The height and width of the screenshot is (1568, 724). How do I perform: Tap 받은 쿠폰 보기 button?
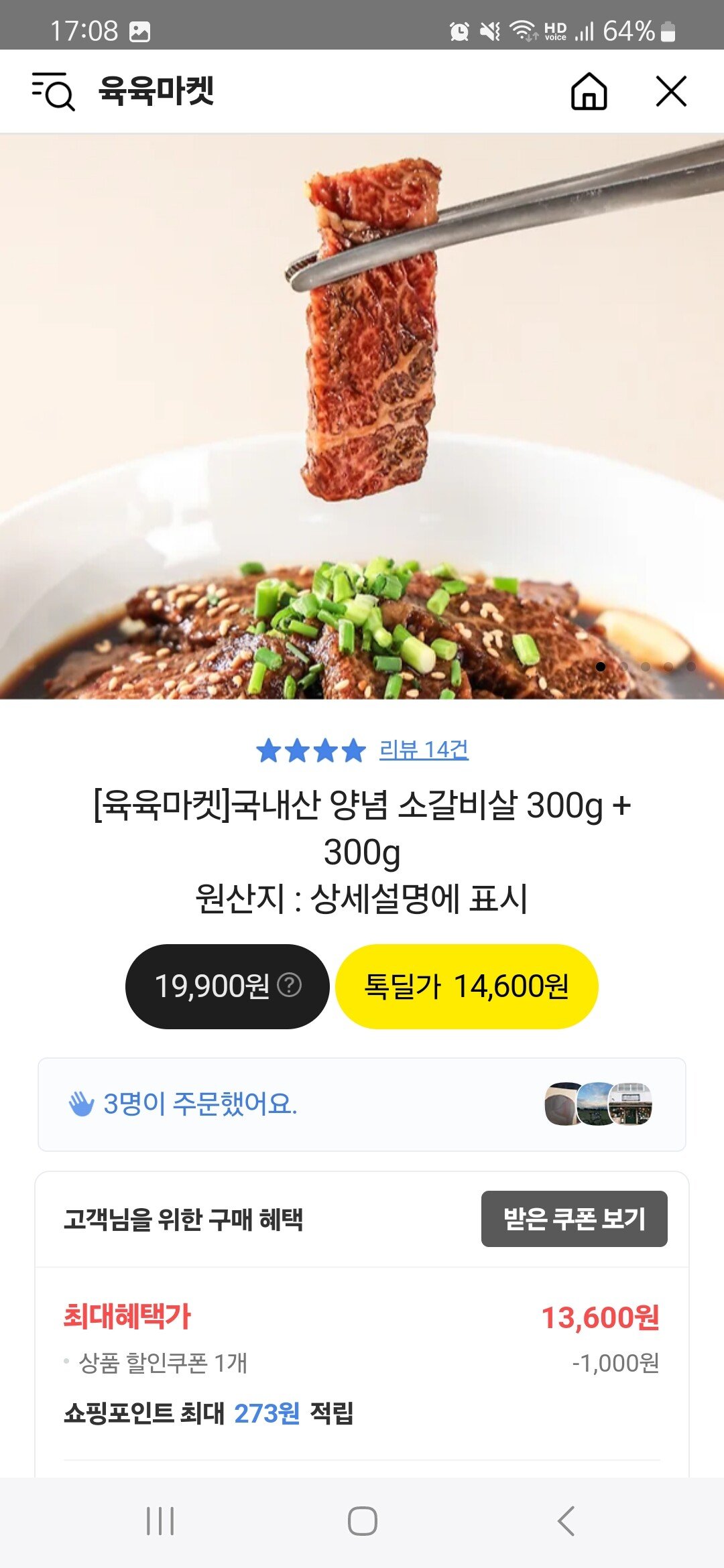(574, 1219)
